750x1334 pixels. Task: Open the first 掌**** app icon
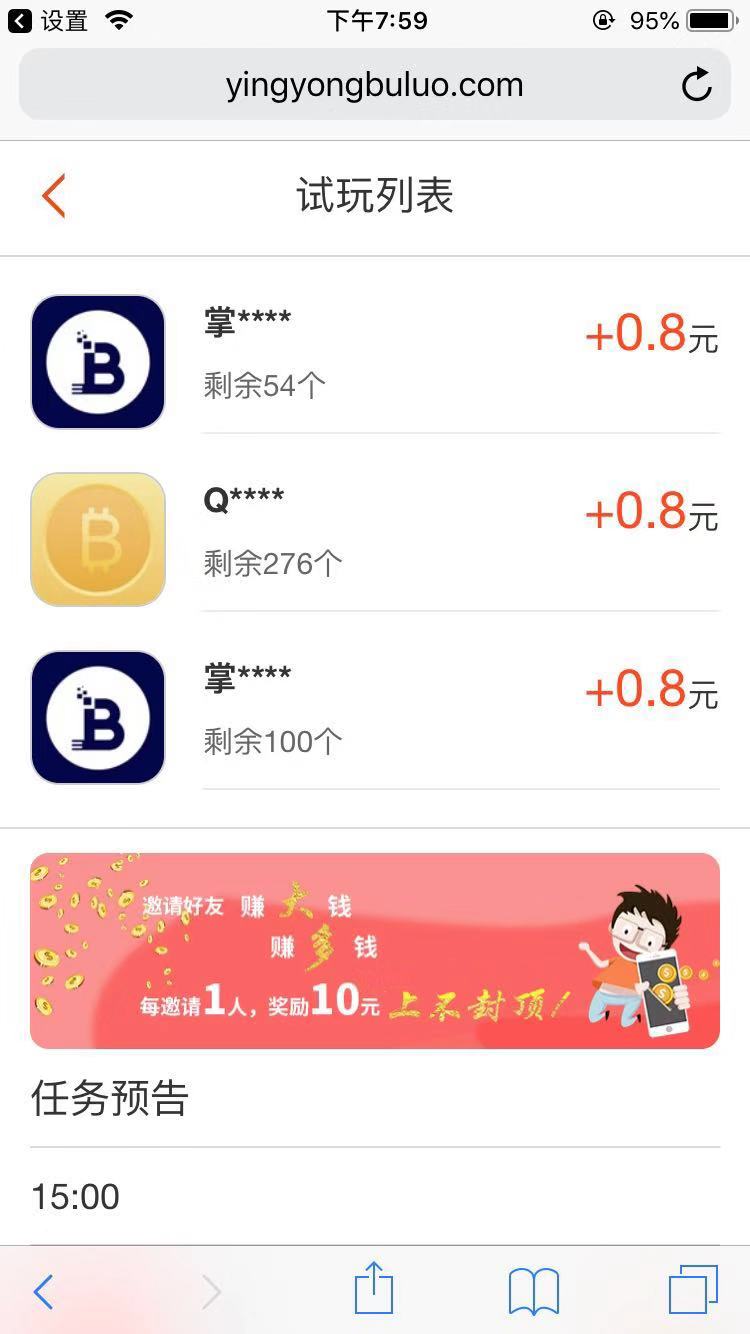pyautogui.click(x=97, y=361)
